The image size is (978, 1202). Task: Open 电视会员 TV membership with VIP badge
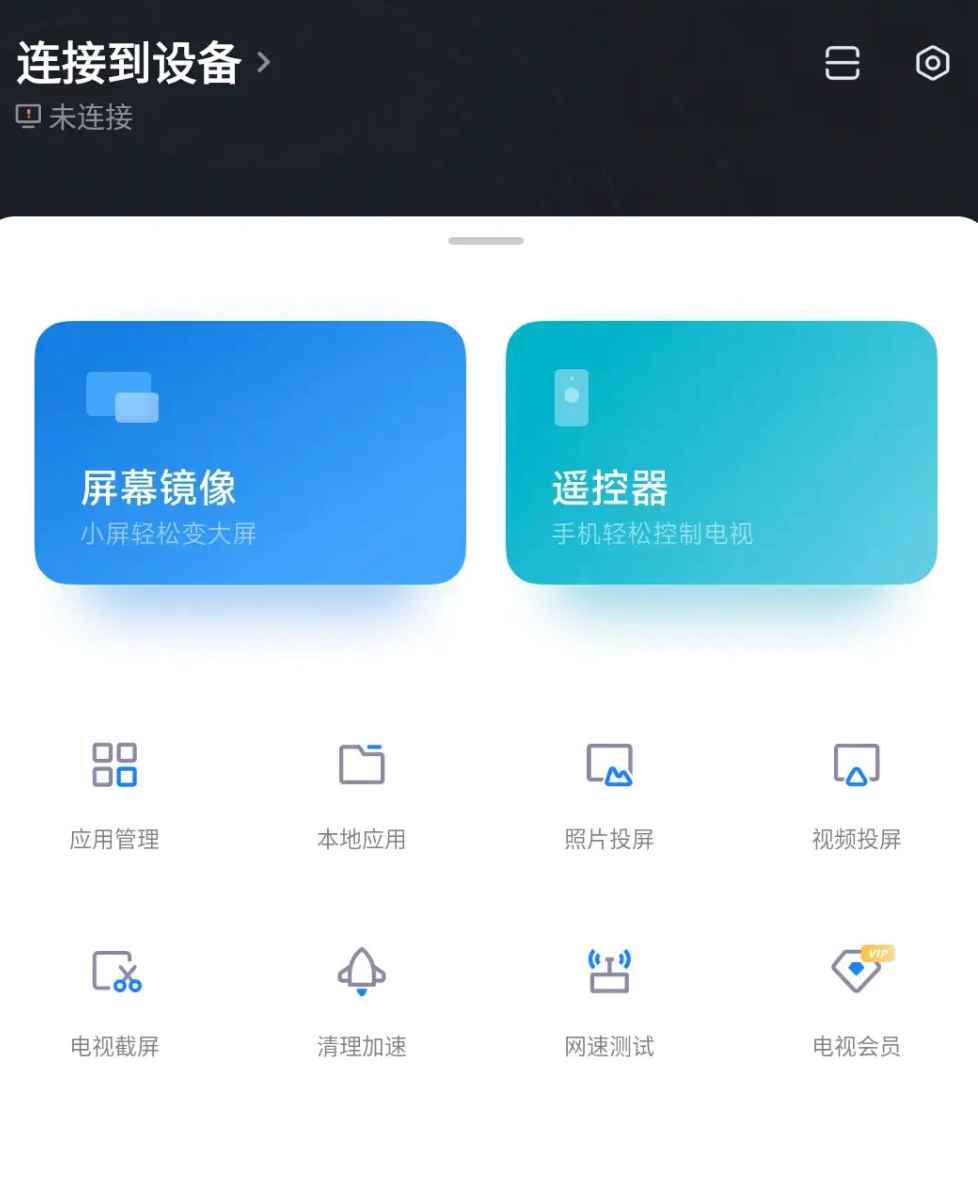tap(855, 997)
